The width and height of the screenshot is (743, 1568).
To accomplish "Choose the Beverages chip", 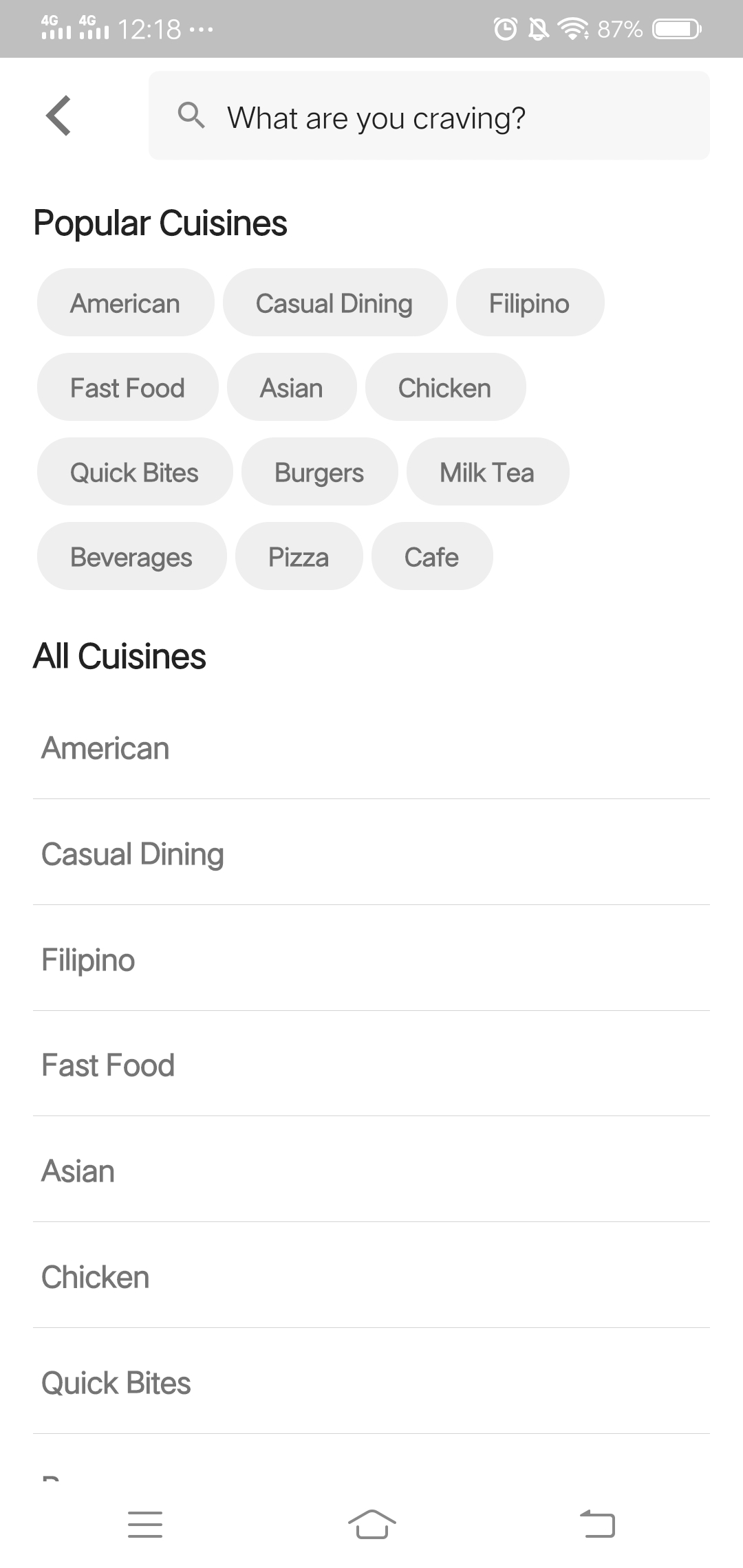I will point(131,557).
